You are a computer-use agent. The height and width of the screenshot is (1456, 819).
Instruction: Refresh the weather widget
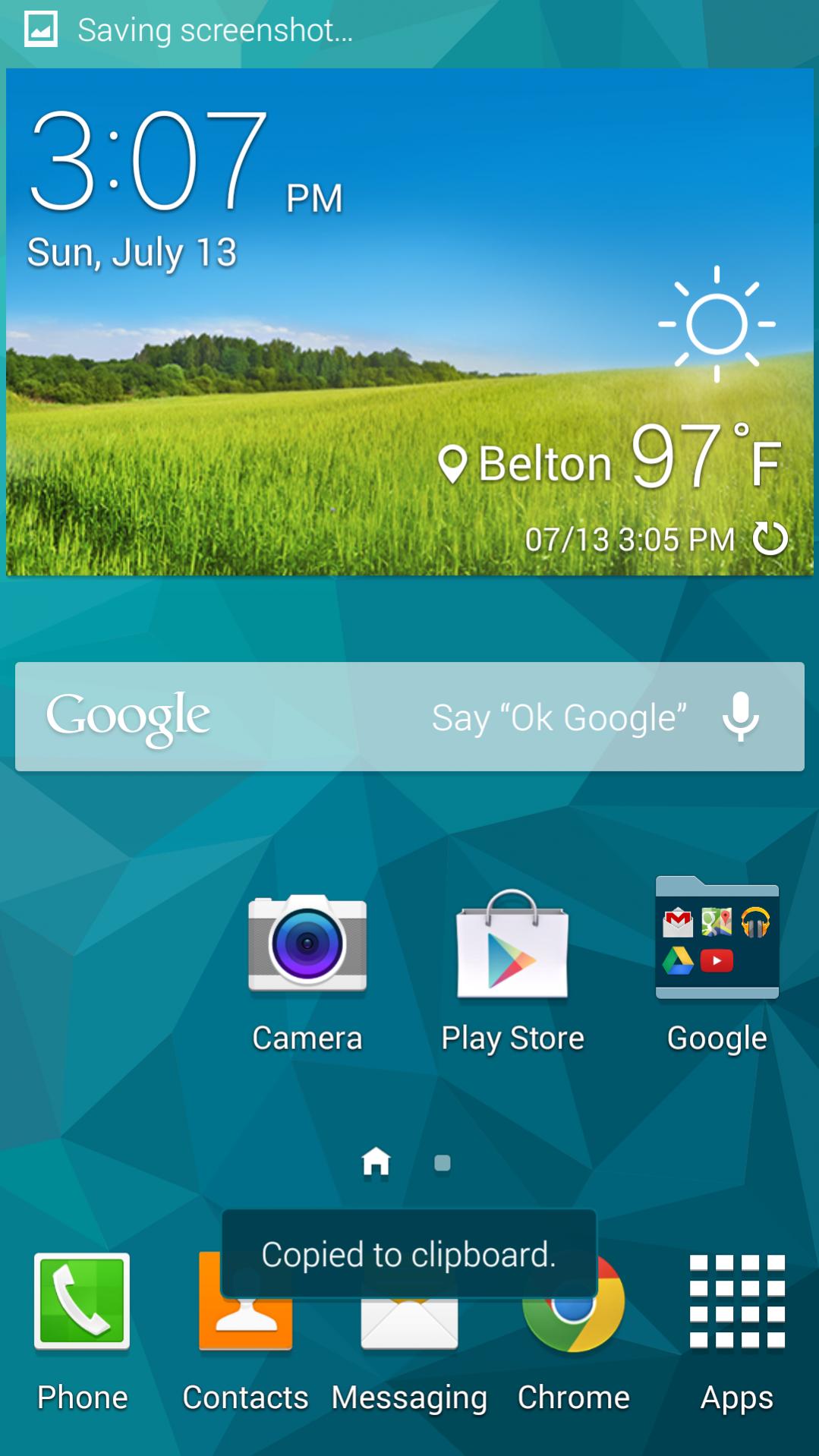point(770,539)
